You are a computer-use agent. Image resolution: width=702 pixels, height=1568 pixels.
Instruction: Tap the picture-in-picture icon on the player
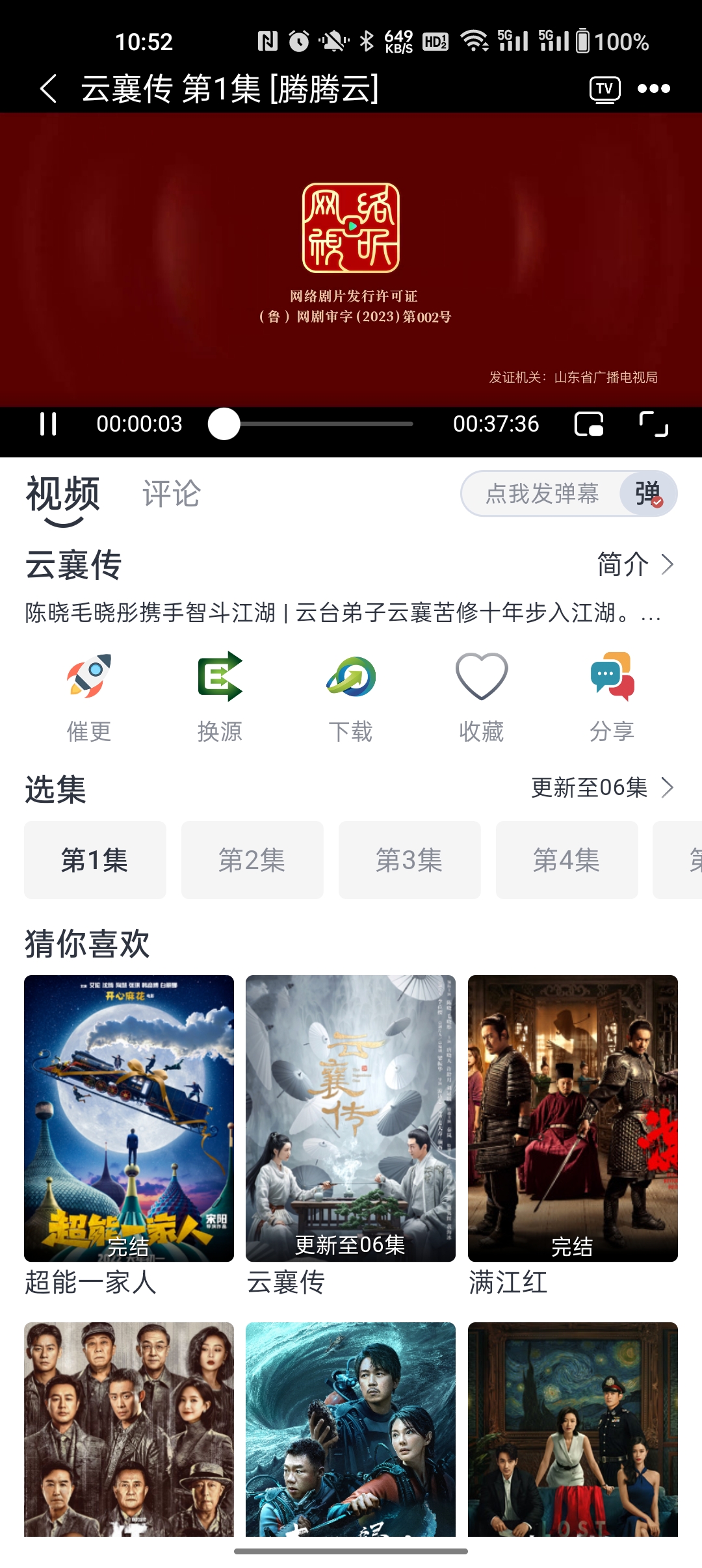coord(588,424)
